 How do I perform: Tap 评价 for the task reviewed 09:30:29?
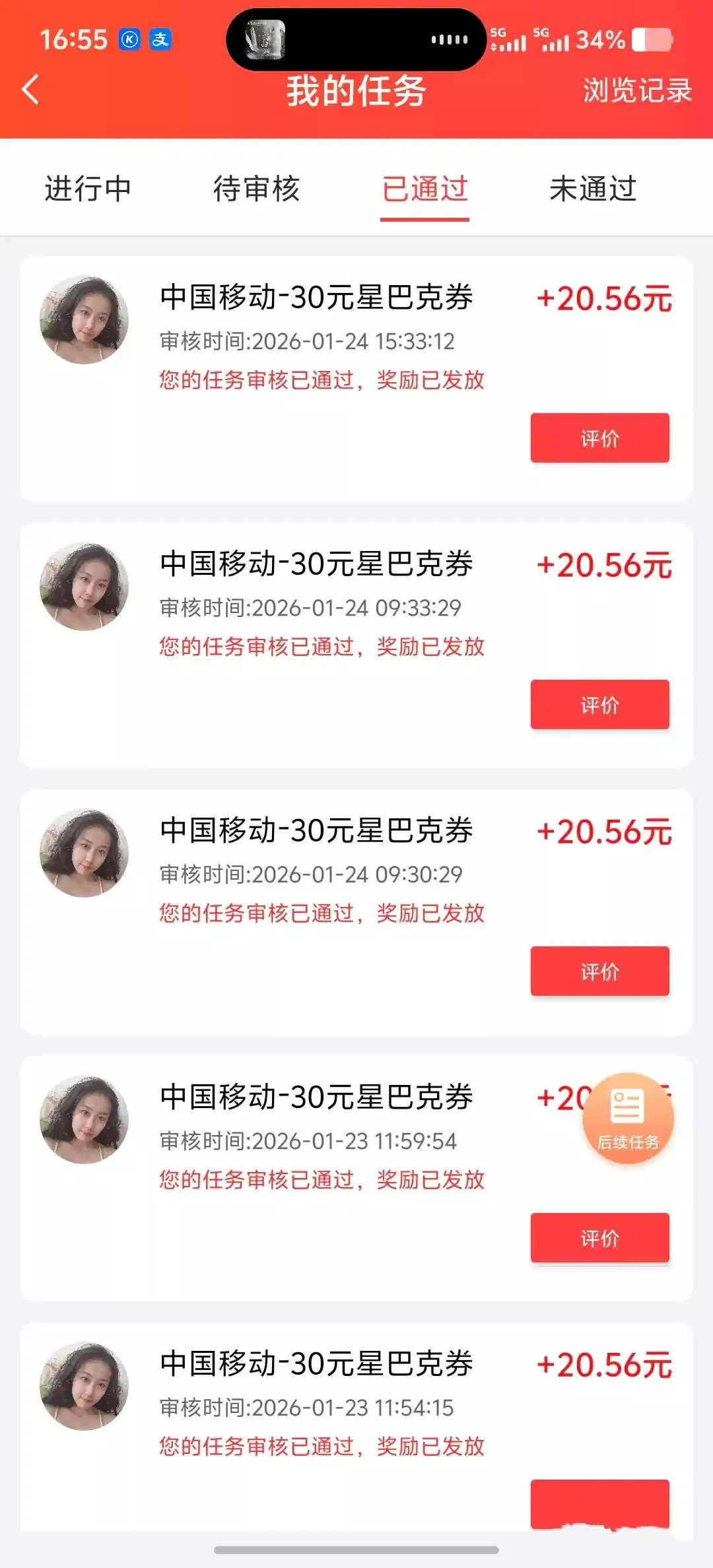pyautogui.click(x=599, y=971)
